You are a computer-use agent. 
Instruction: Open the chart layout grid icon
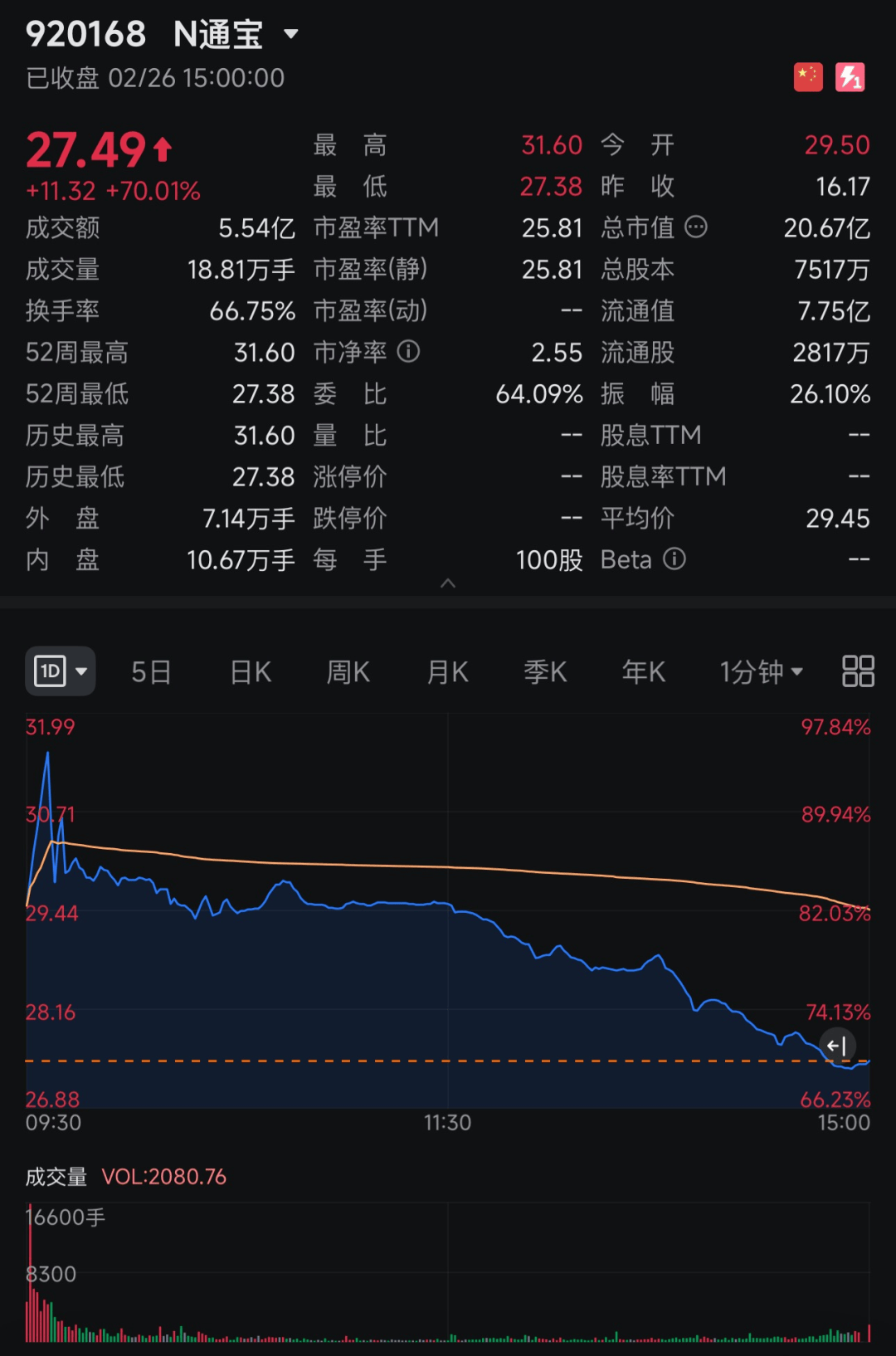tap(858, 671)
